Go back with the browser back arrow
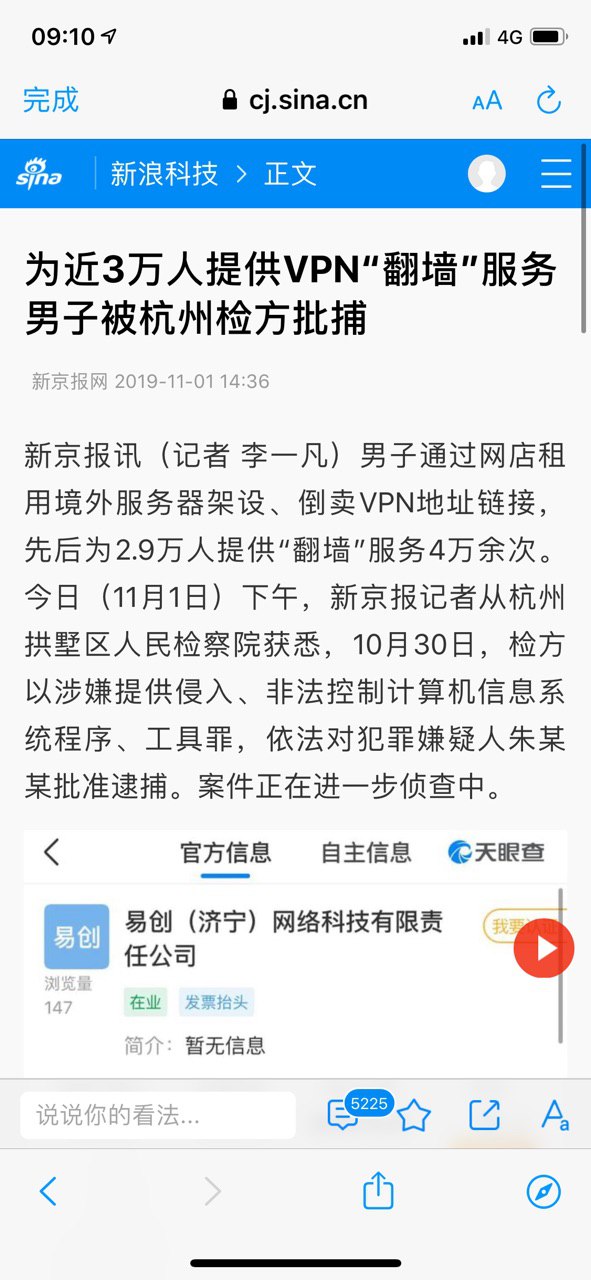 (48, 1191)
